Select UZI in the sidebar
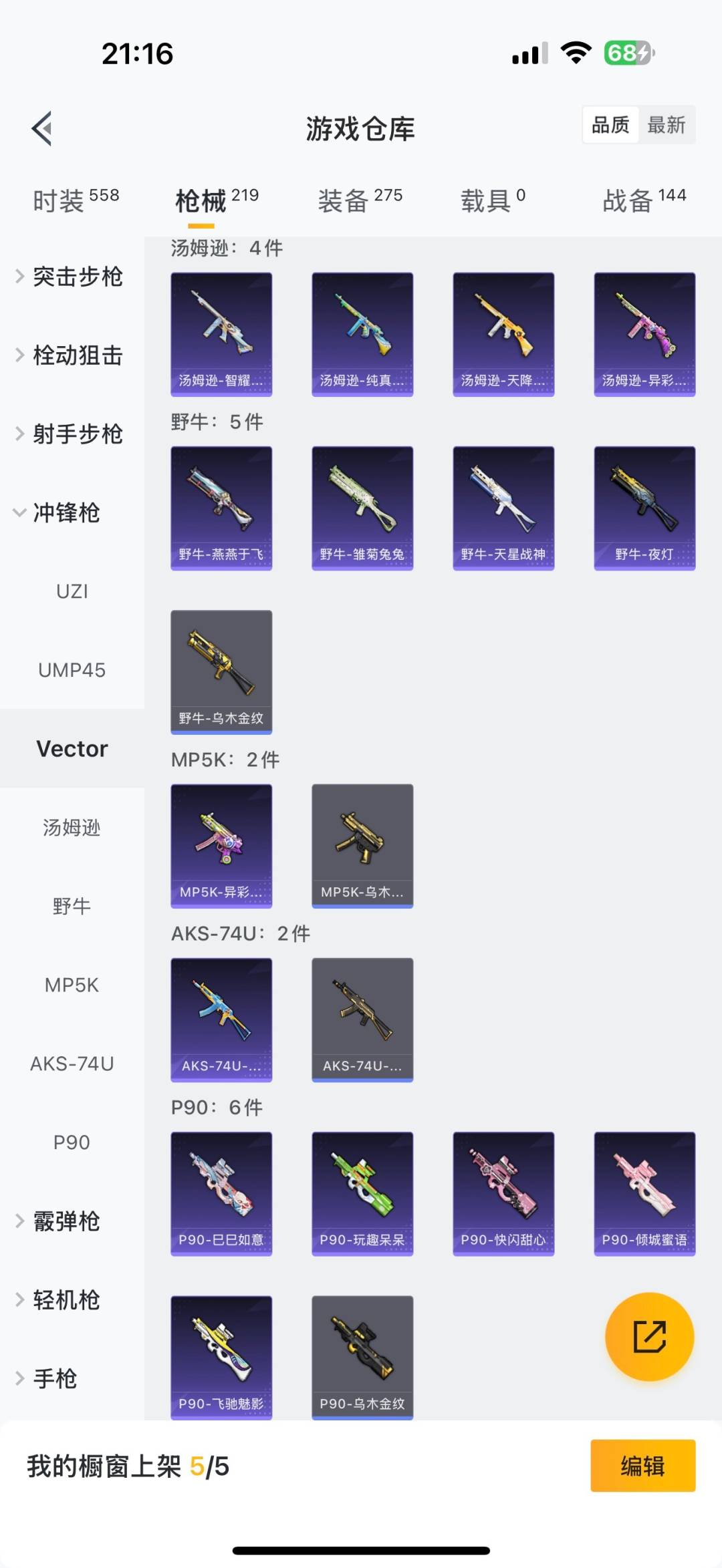 tap(72, 592)
